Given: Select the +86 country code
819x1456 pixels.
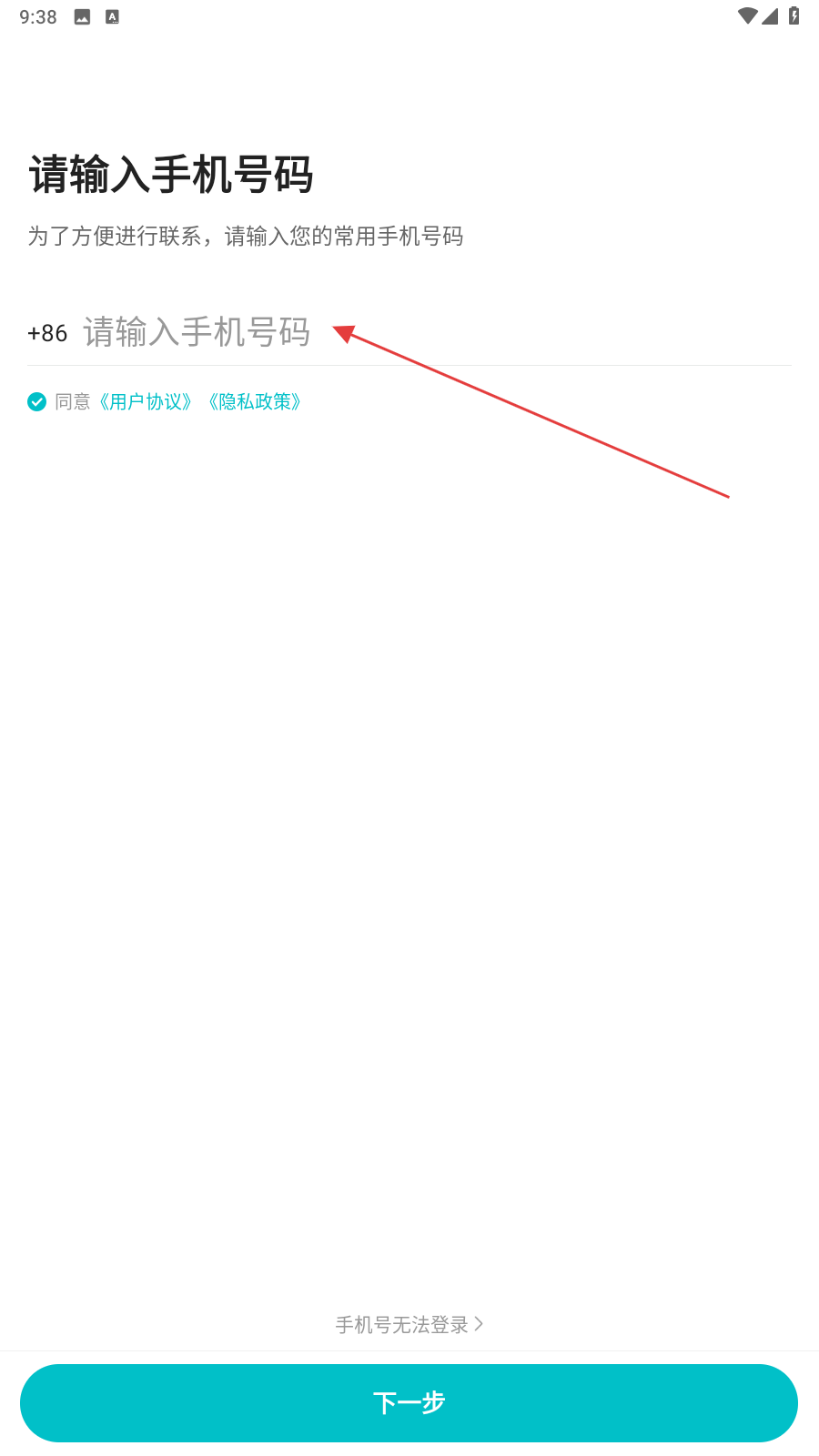Looking at the screenshot, I should (x=47, y=333).
